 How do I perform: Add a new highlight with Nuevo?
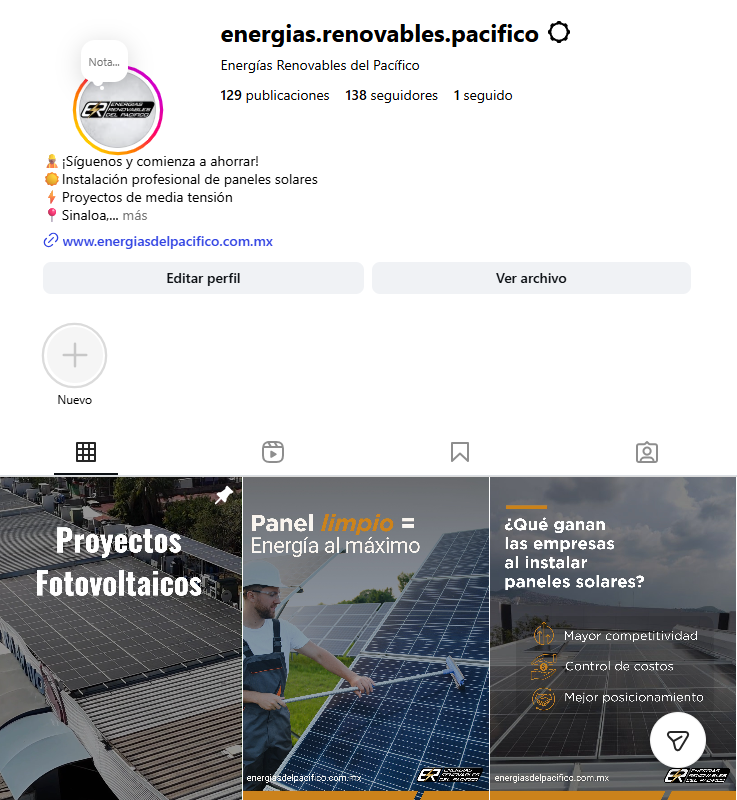coord(75,356)
